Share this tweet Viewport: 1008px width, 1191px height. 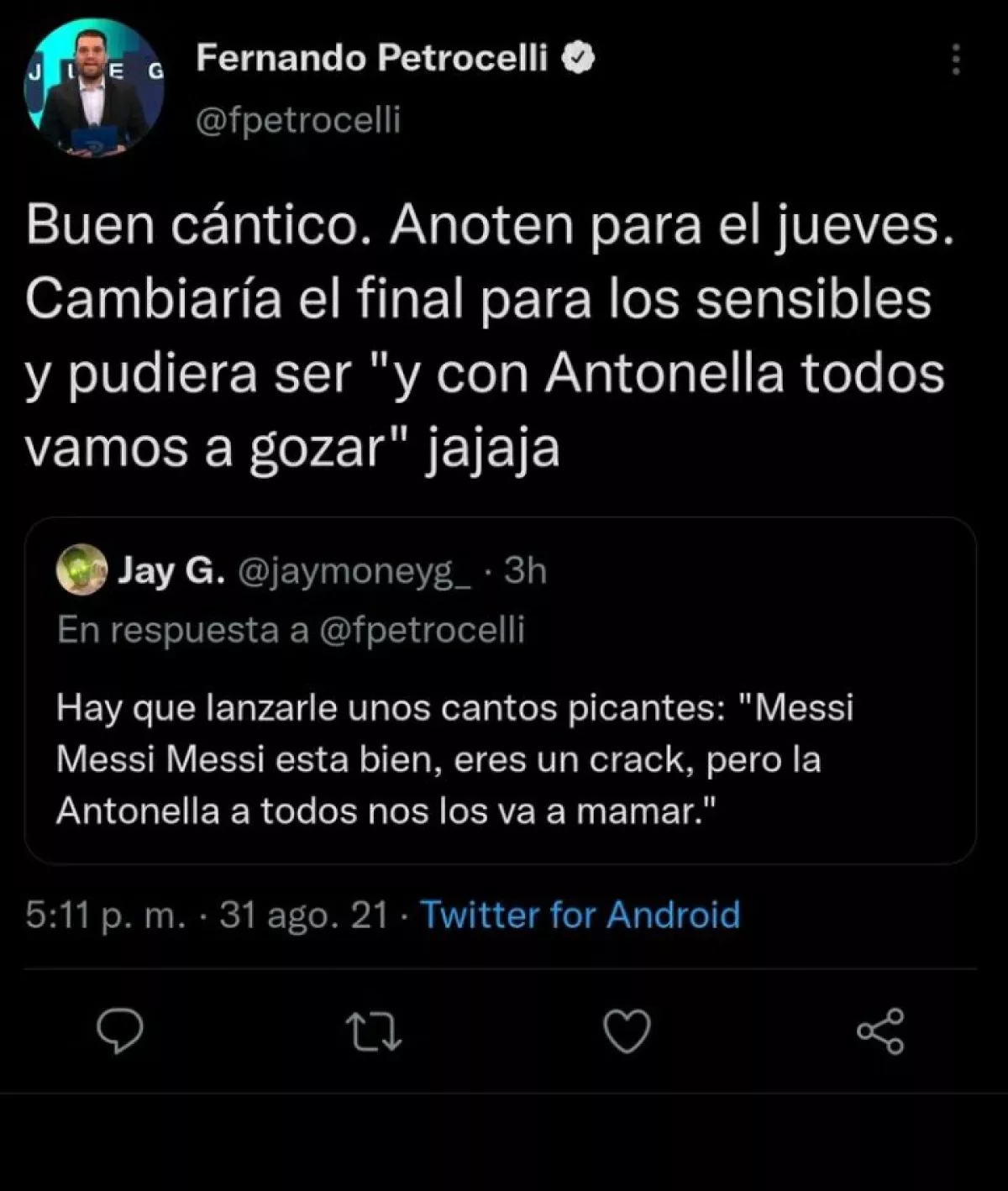click(x=880, y=1031)
